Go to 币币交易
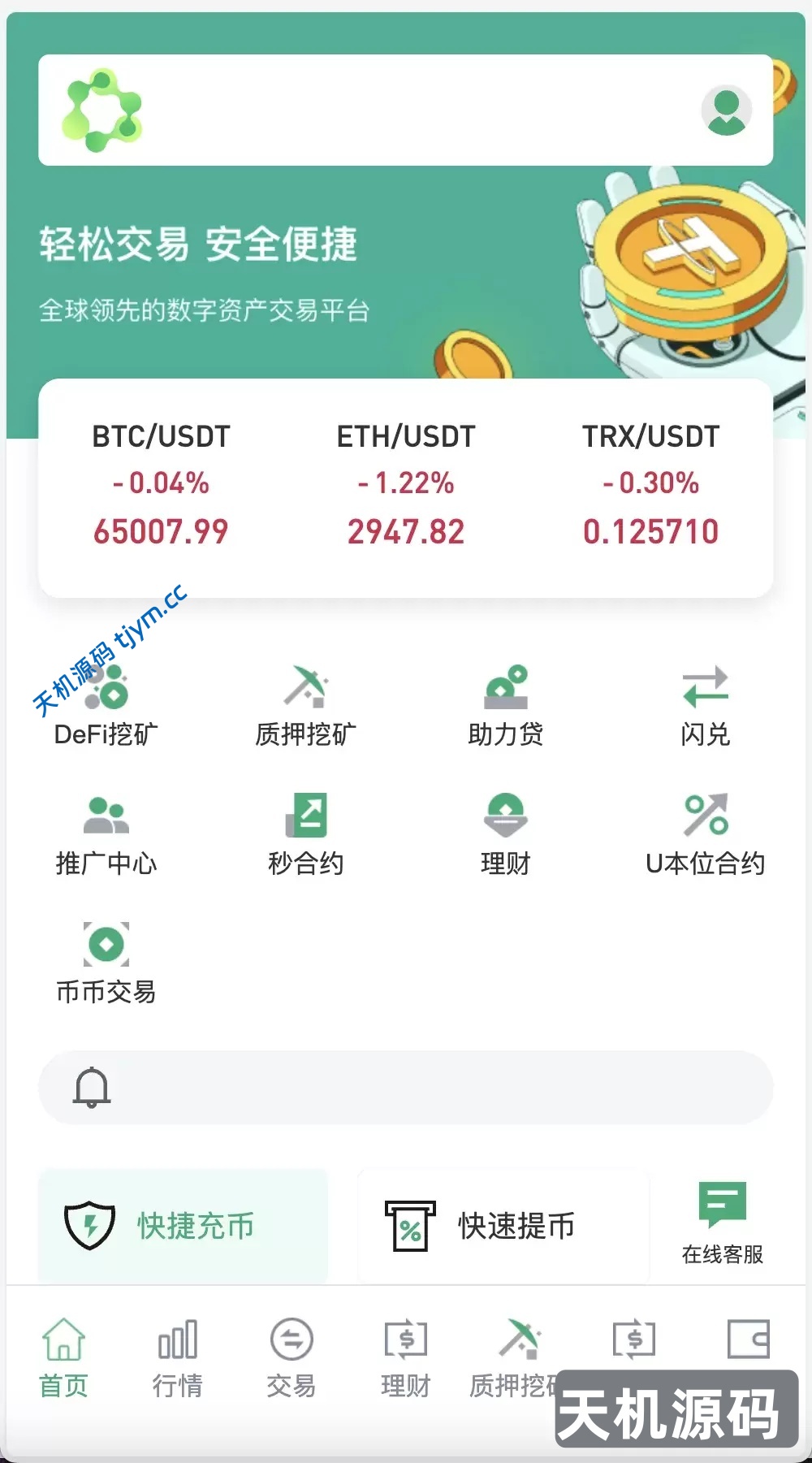This screenshot has width=812, height=1463. point(106,963)
